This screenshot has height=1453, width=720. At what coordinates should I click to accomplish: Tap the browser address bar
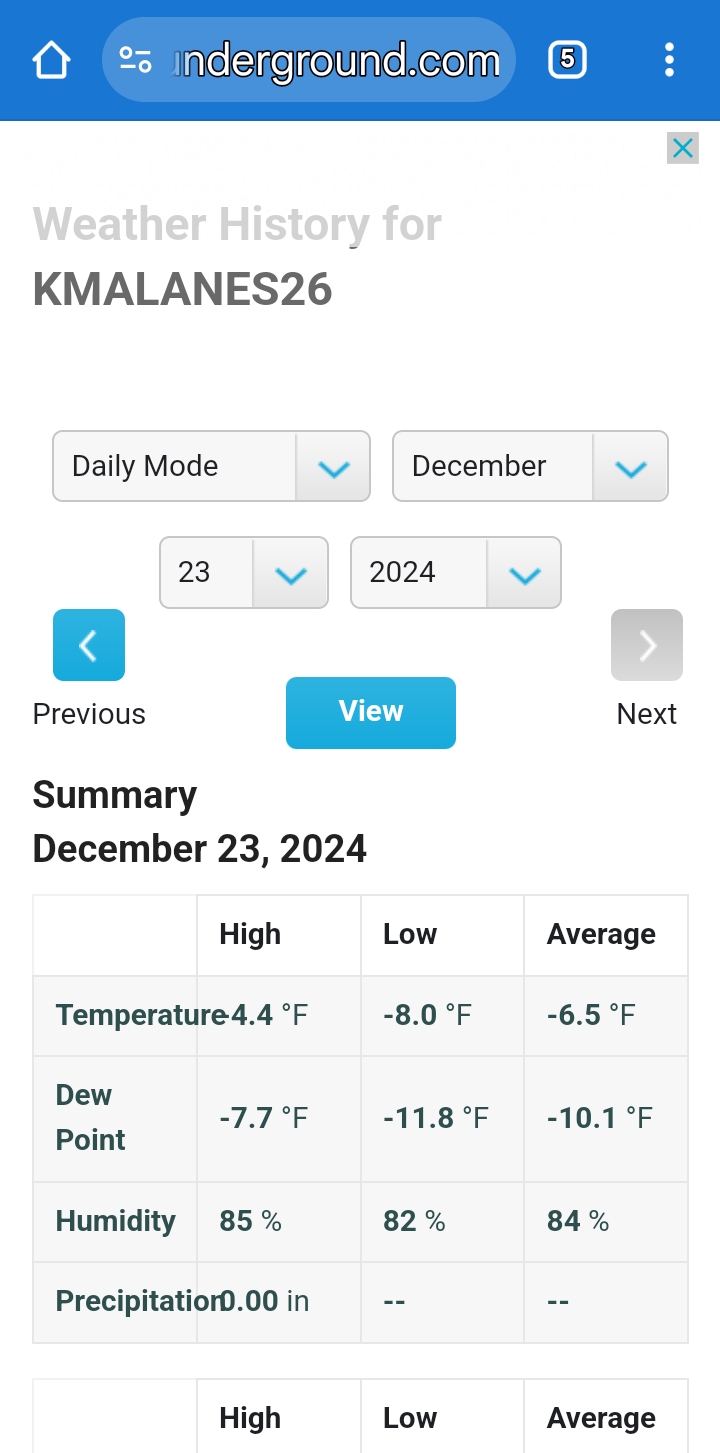[x=309, y=60]
